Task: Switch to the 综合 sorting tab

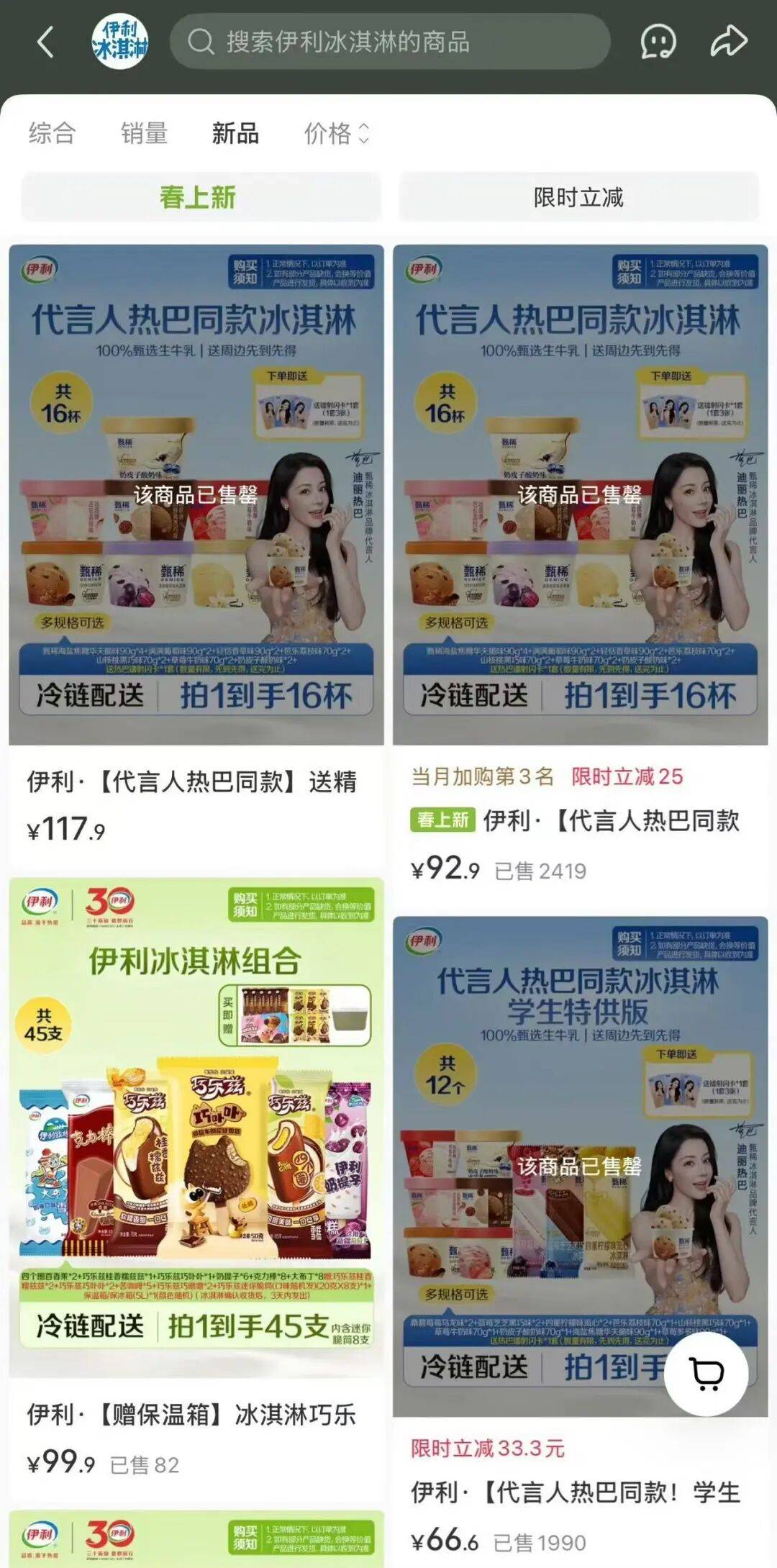Action: [x=52, y=133]
